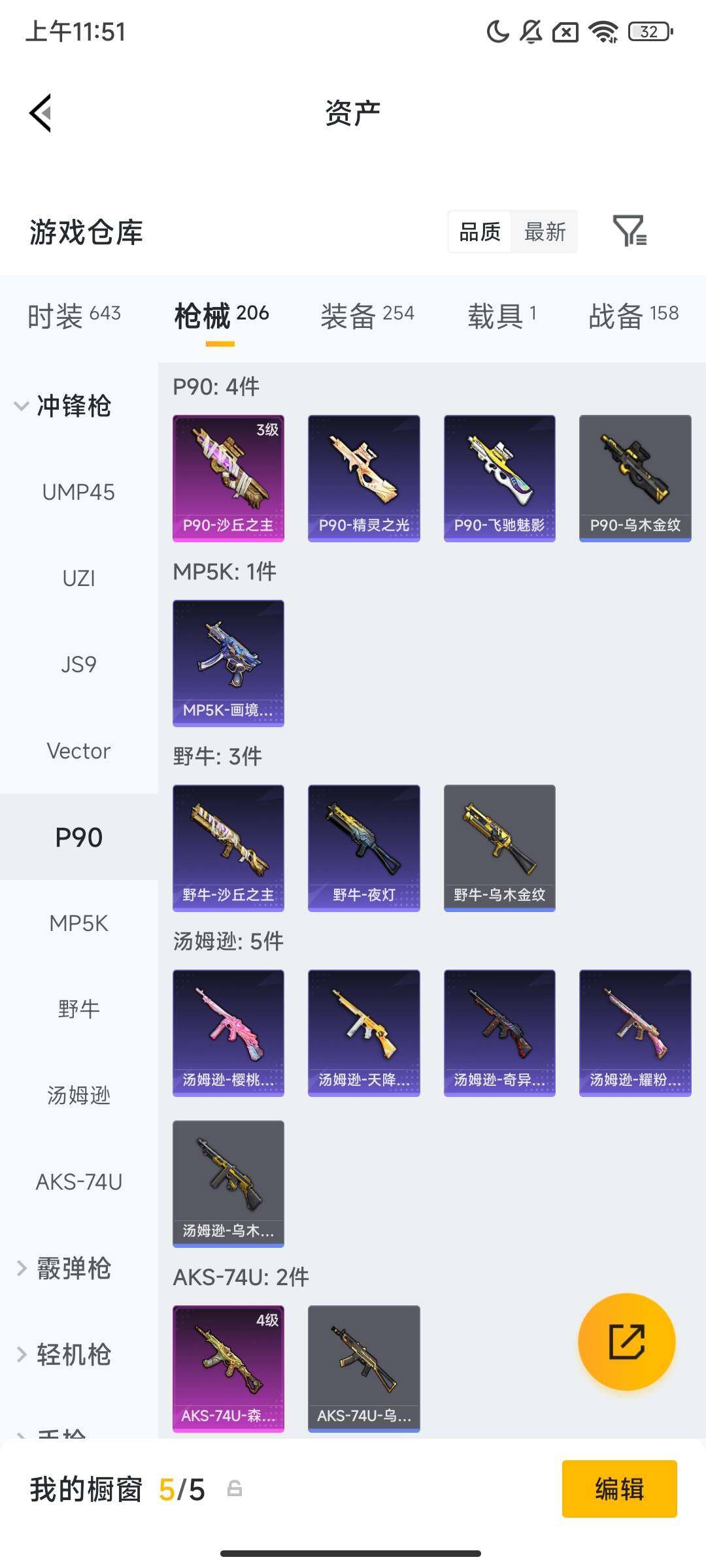Open the 载具 tab
706x1568 pixels.
[501, 316]
